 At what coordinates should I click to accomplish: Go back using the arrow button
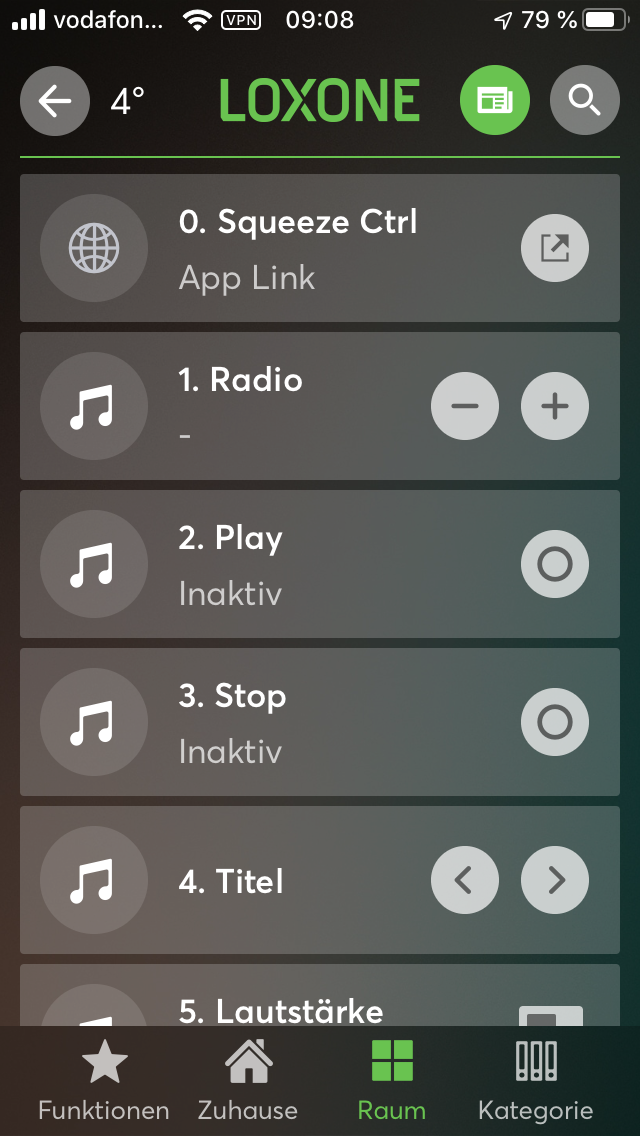[x=54, y=101]
